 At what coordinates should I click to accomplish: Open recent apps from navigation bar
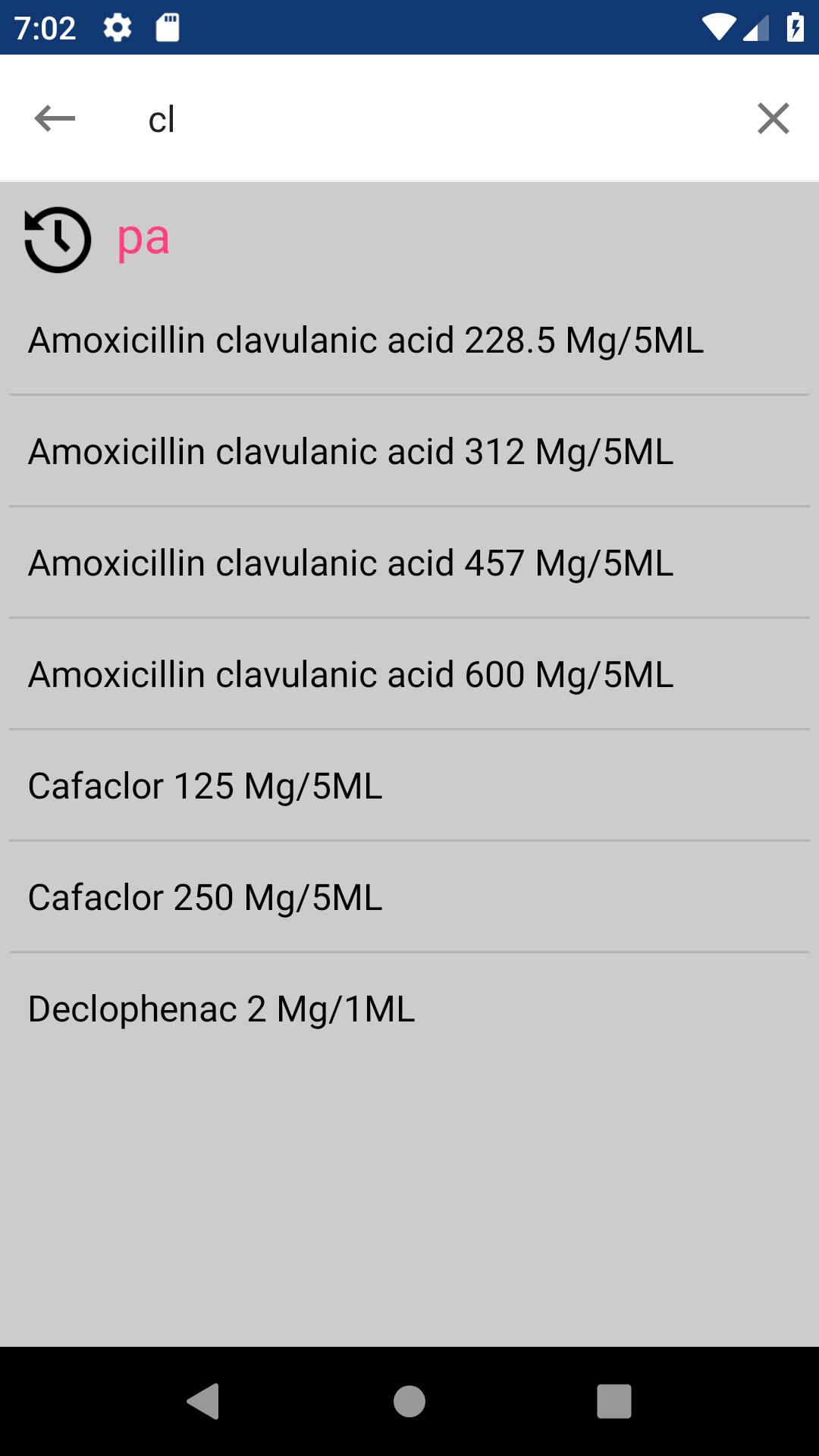click(614, 1401)
